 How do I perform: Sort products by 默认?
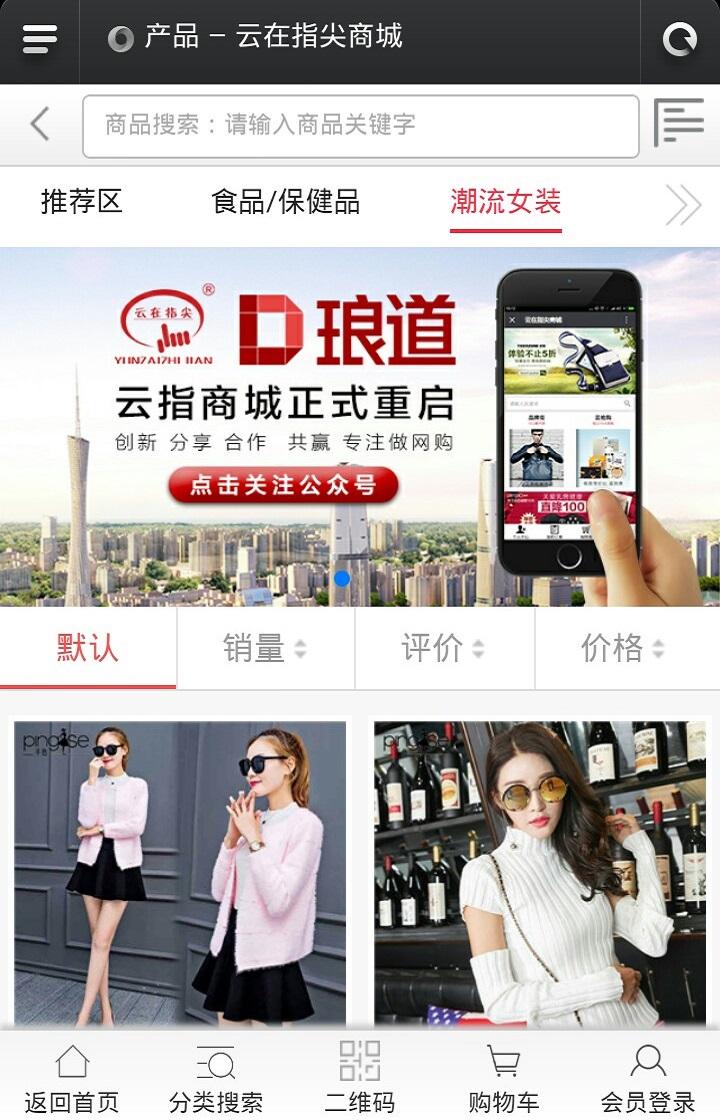click(x=88, y=648)
